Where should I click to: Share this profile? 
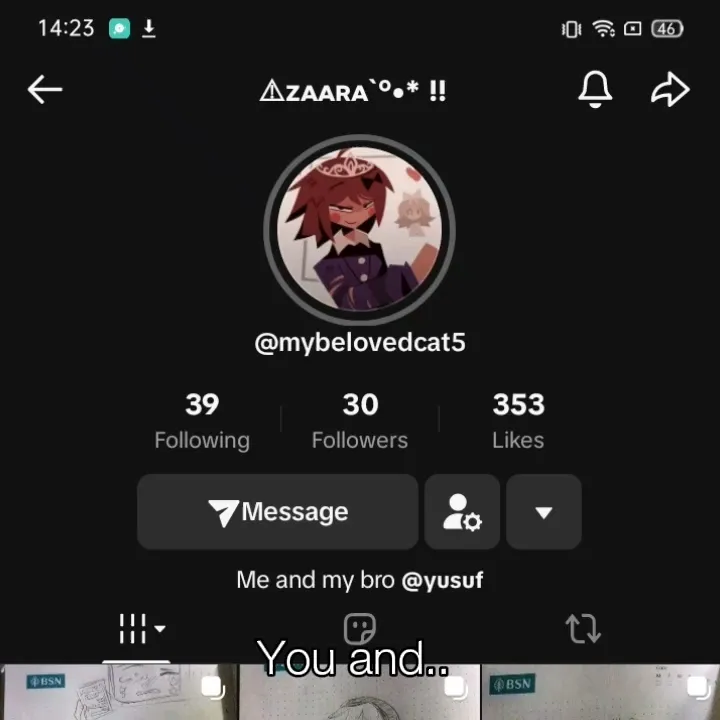coord(670,90)
